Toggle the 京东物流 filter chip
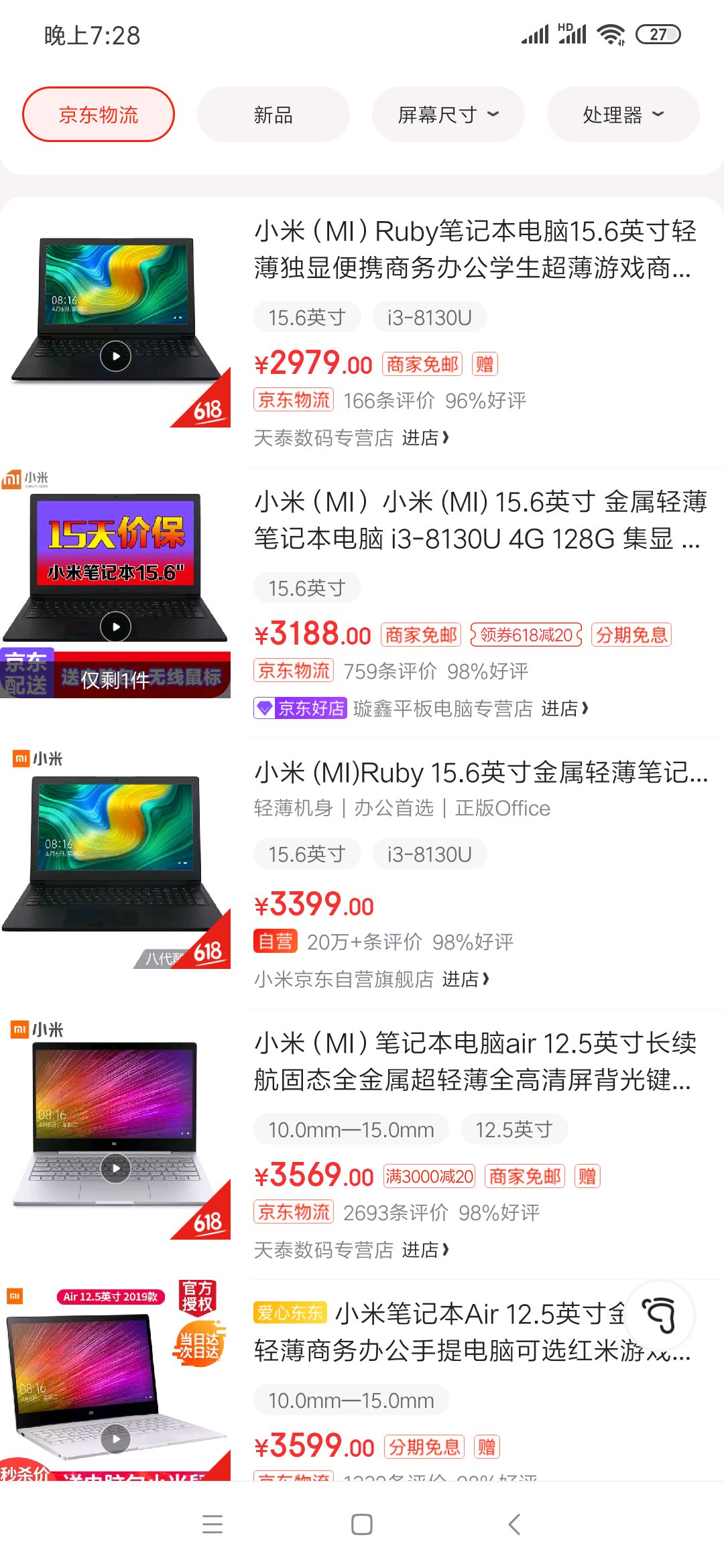This screenshot has width=724, height=1568. click(99, 115)
